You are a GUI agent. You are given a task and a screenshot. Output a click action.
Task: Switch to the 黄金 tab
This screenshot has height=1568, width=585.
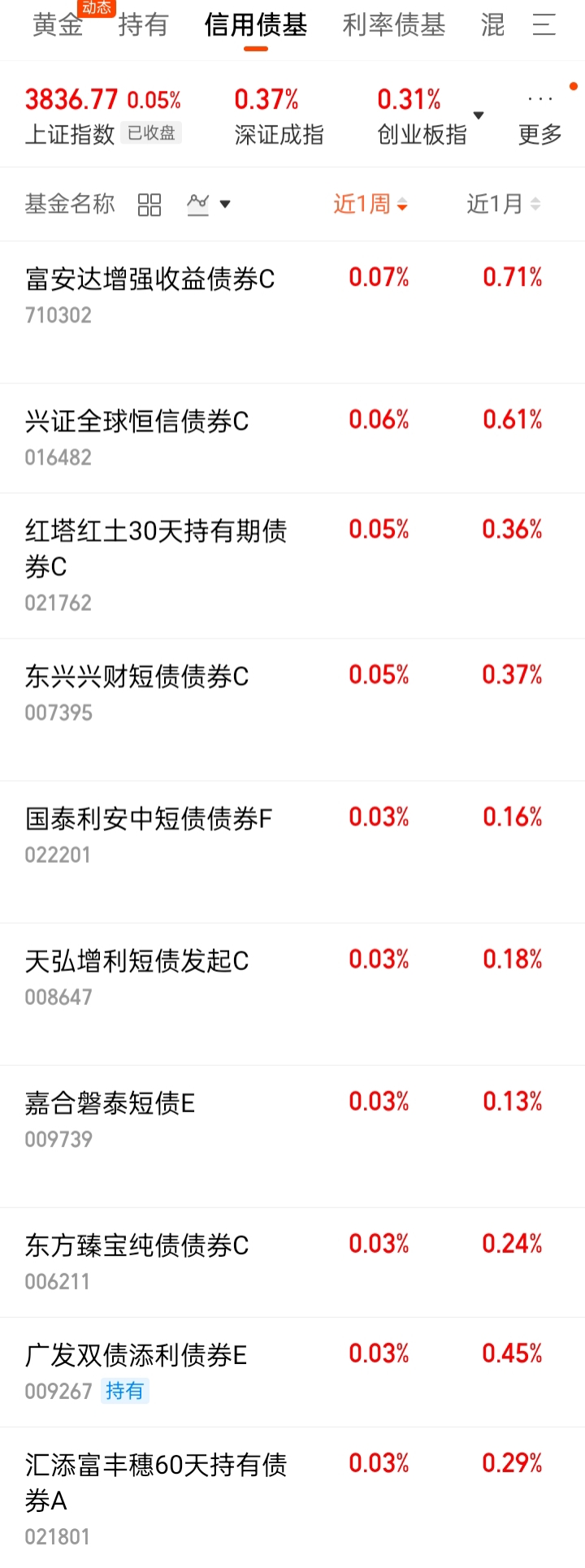pyautogui.click(x=58, y=25)
